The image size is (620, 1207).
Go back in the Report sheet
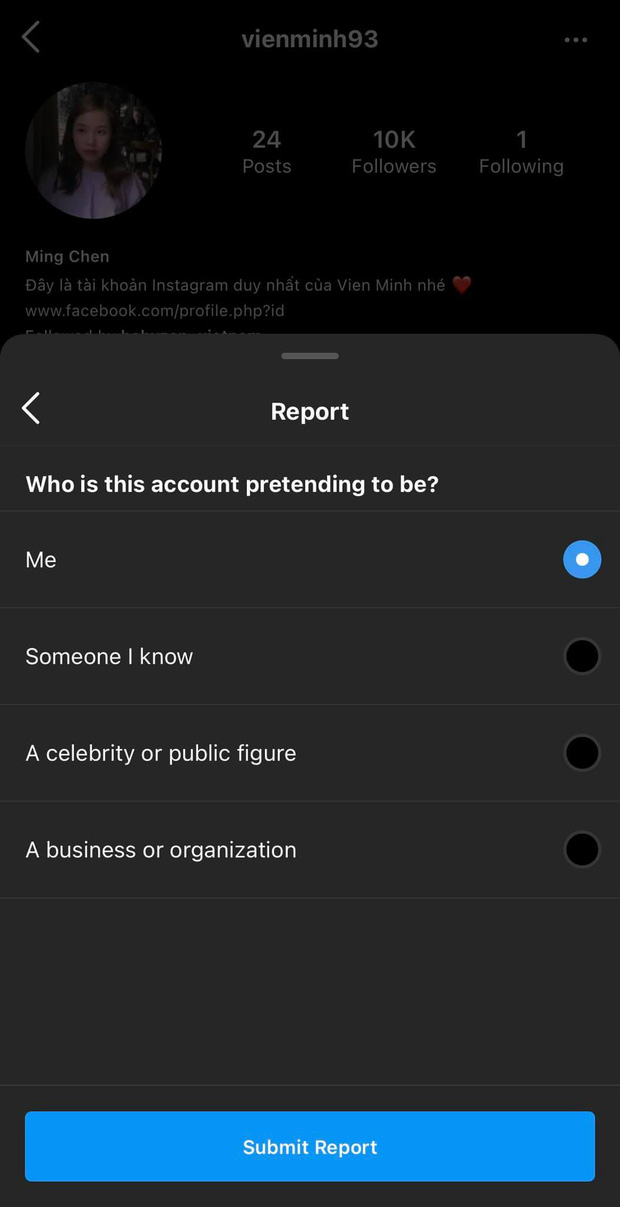[x=31, y=408]
